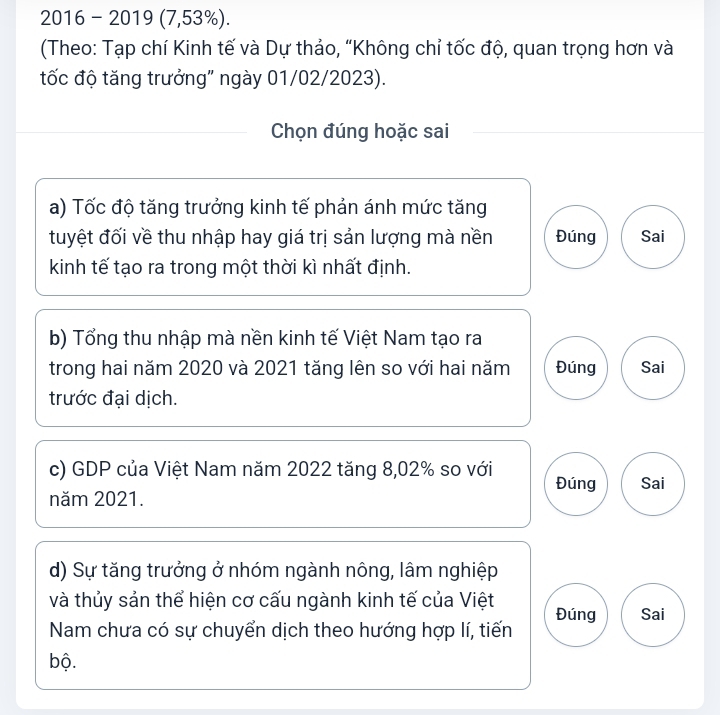Mark statement a) as Sai
Screen dimensions: 720x715
(653, 237)
